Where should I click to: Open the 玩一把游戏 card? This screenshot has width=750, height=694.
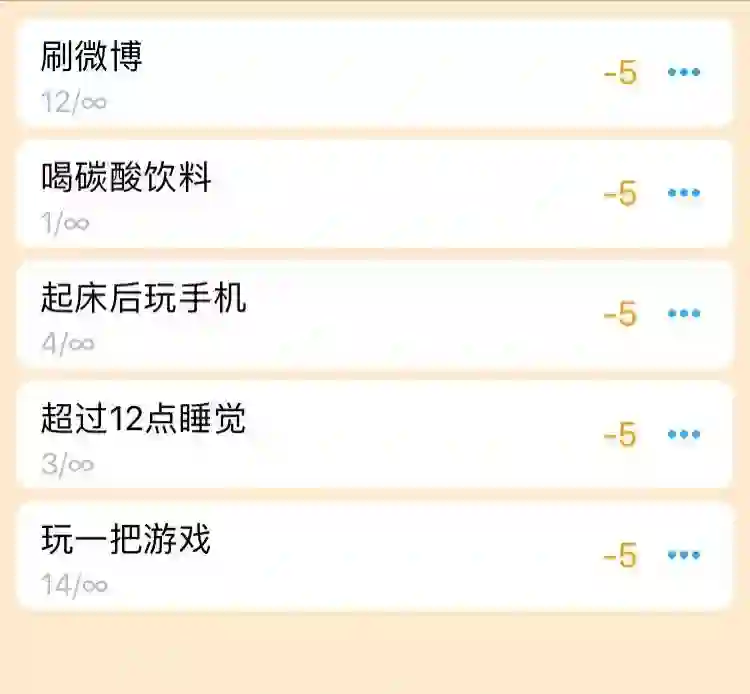(x=300, y=556)
